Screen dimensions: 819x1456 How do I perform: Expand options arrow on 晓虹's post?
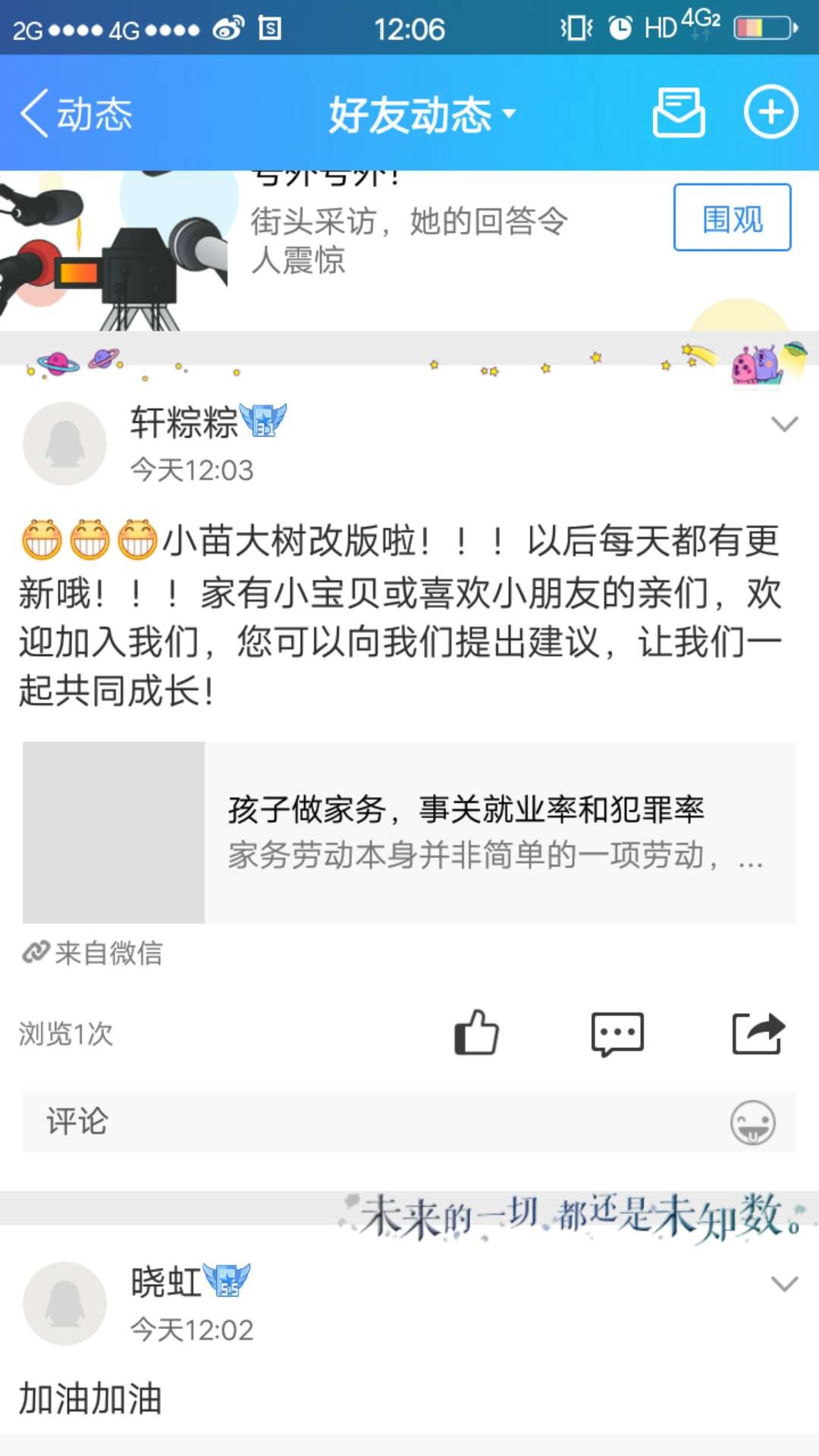point(784,1284)
